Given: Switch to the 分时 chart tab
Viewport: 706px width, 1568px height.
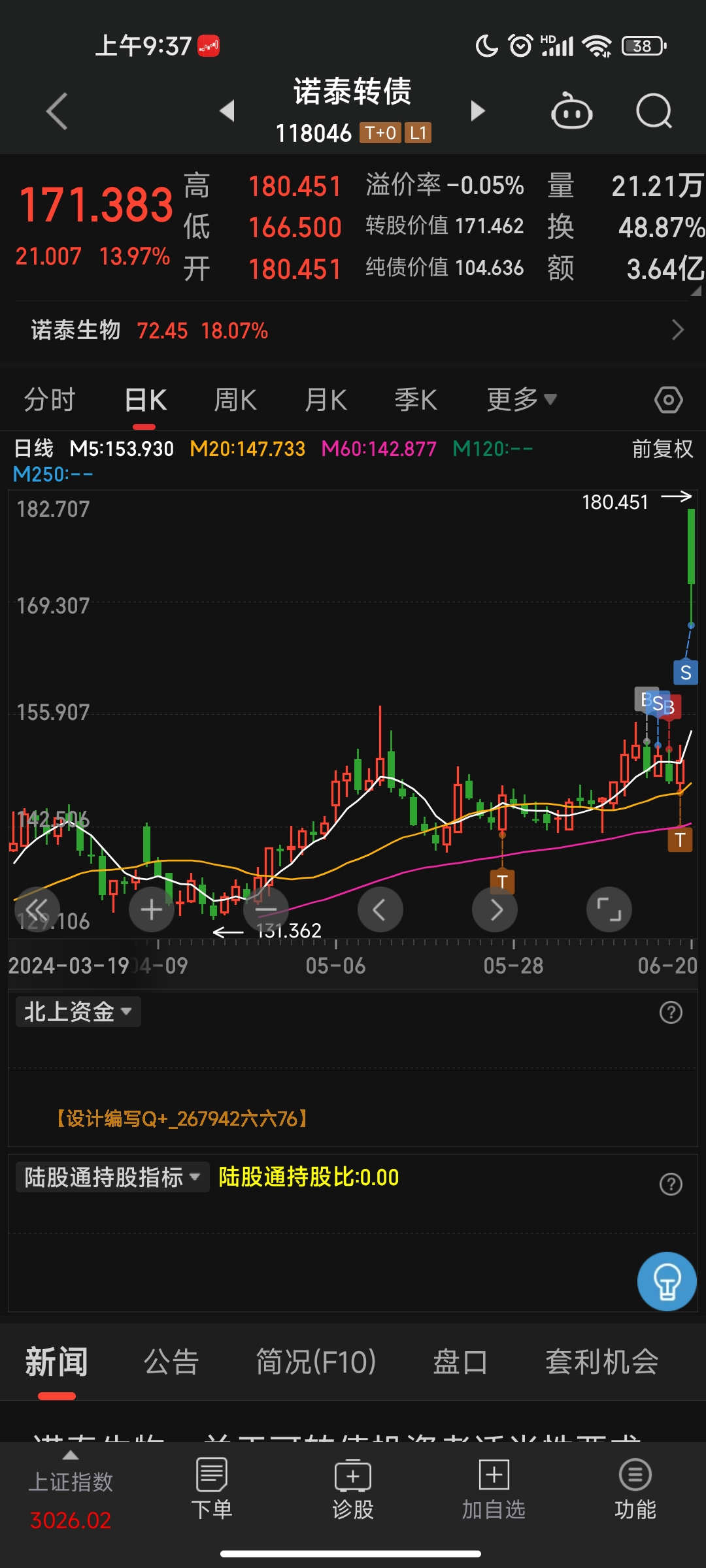Looking at the screenshot, I should pyautogui.click(x=50, y=400).
